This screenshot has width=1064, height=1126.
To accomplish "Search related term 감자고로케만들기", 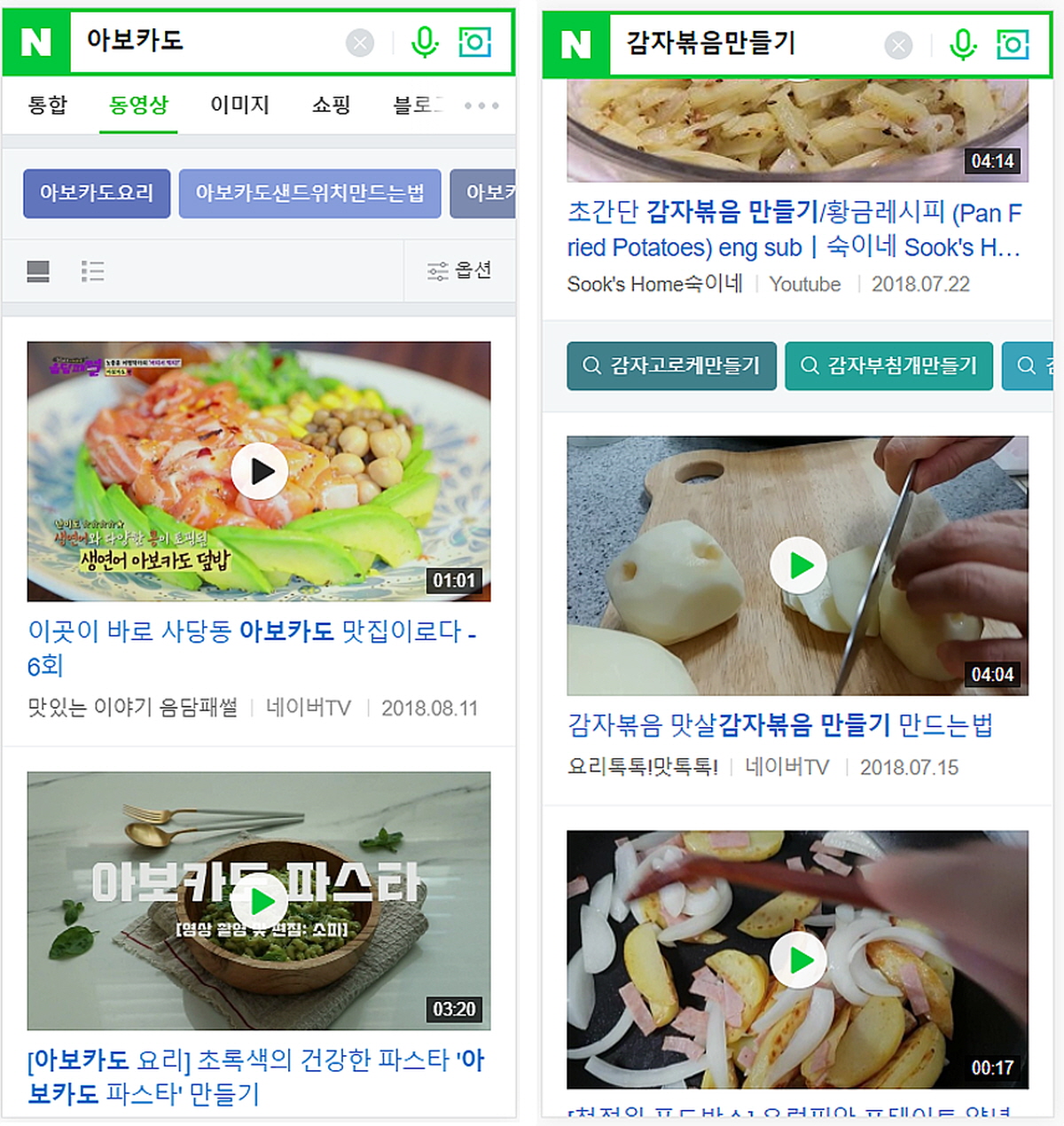I will (x=671, y=365).
